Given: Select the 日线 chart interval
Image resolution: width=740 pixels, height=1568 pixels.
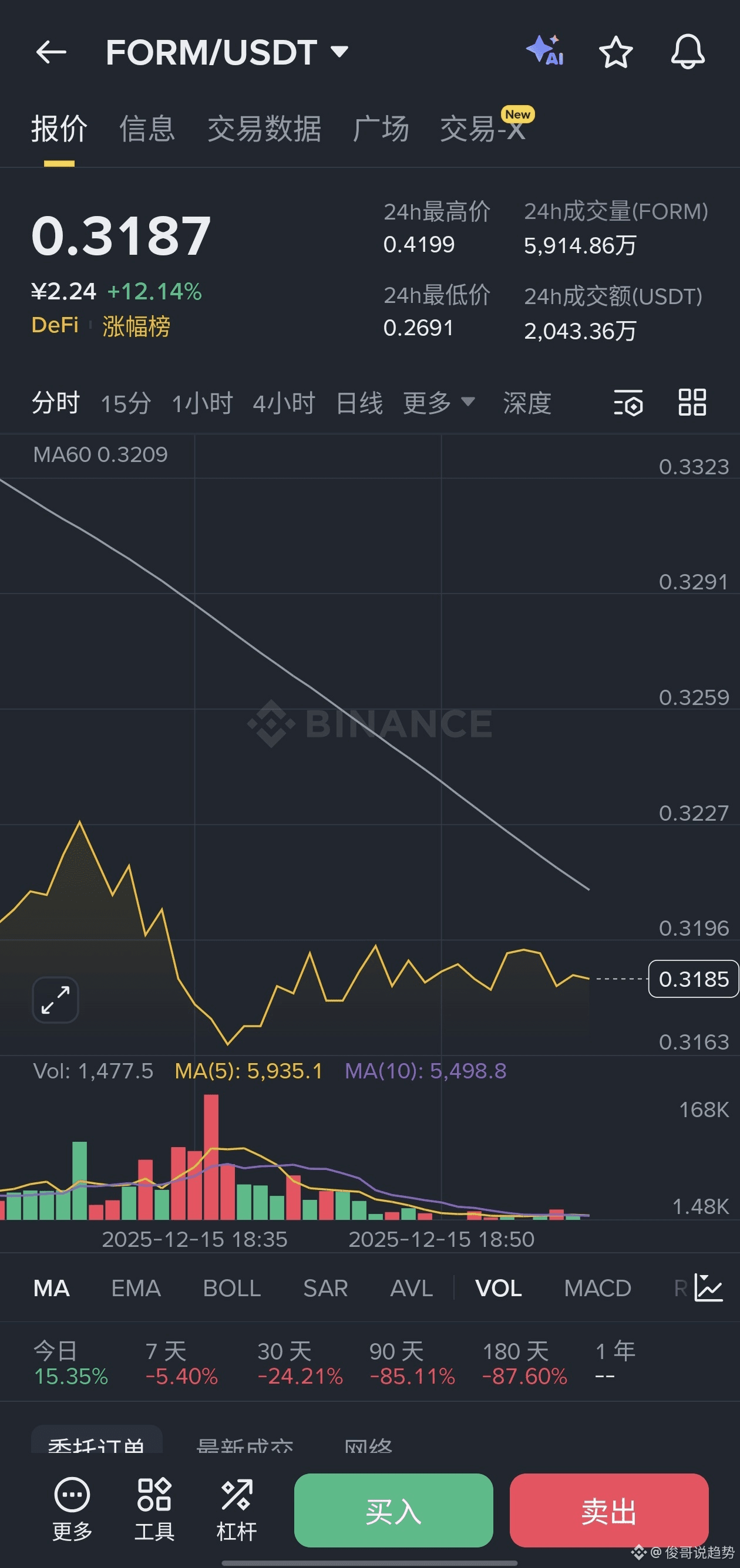Looking at the screenshot, I should (359, 403).
